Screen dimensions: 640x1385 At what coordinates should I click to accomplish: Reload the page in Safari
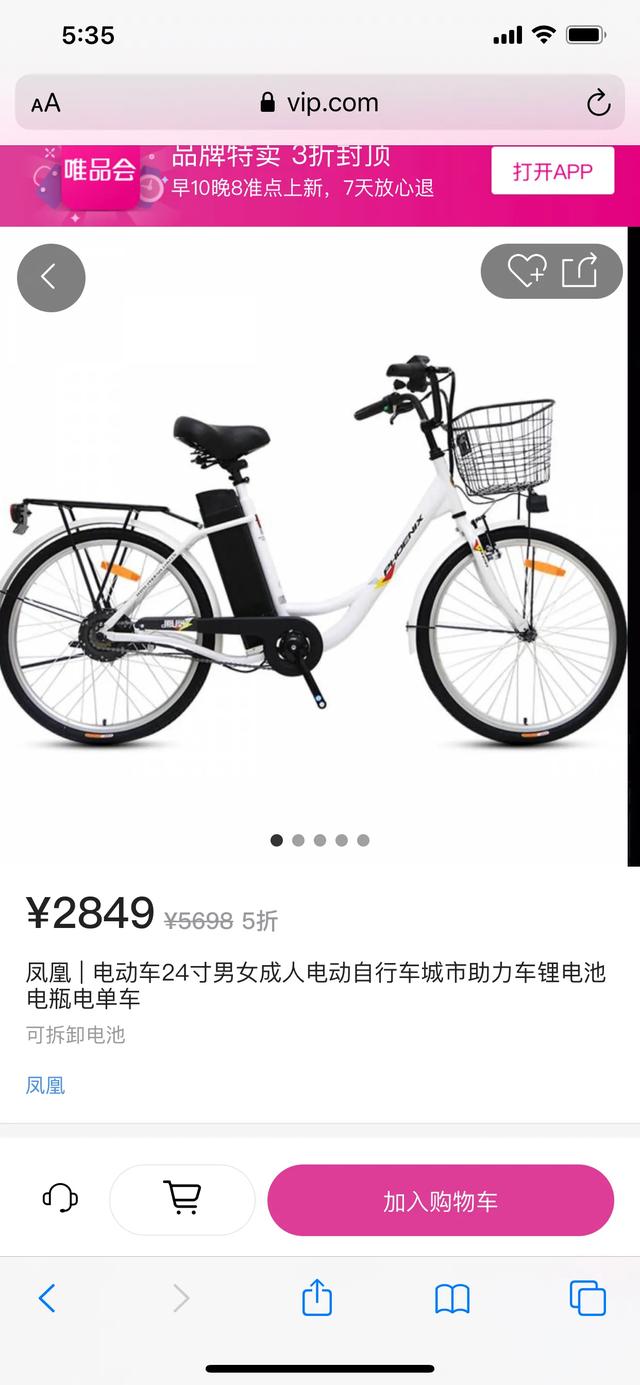pyautogui.click(x=598, y=103)
